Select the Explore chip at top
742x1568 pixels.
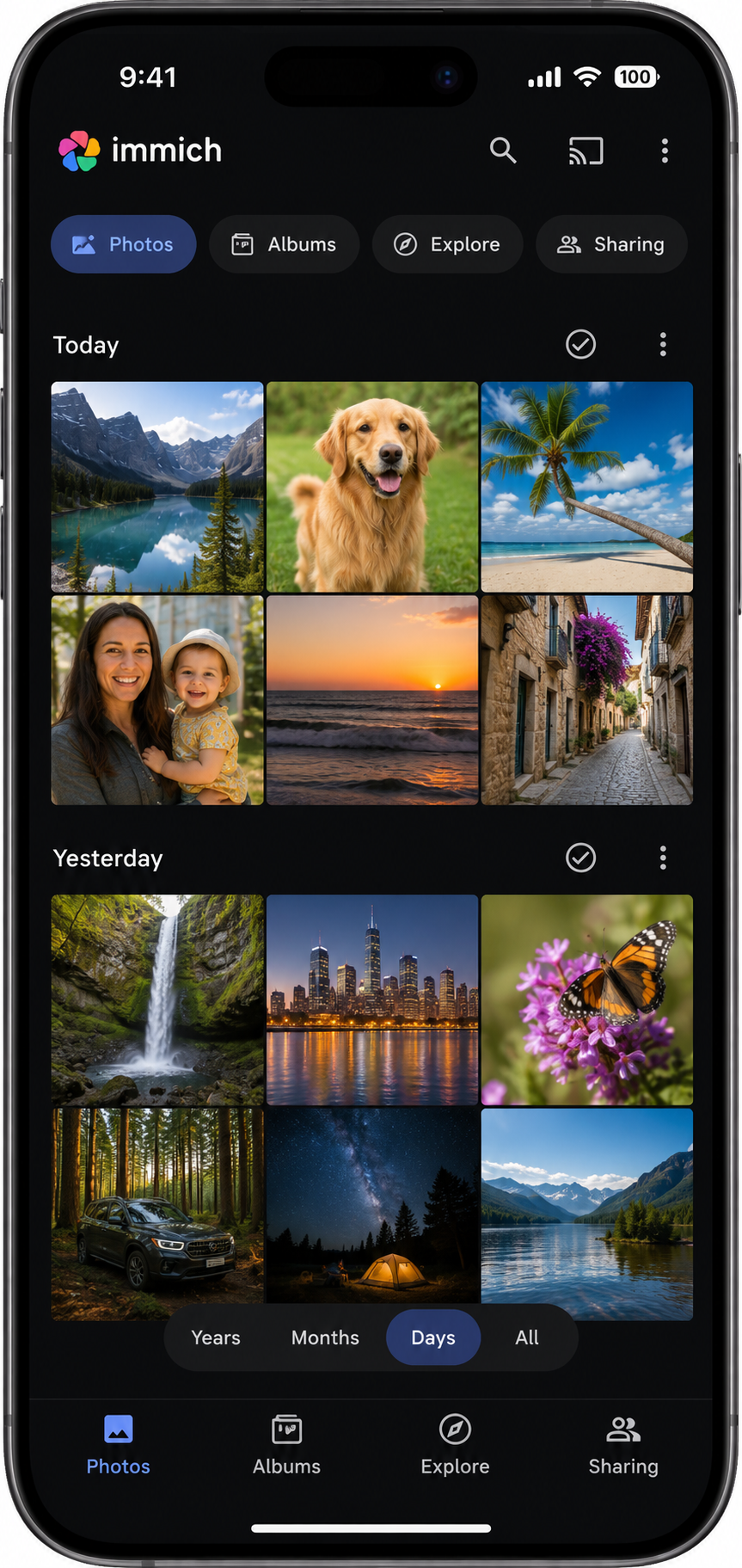(447, 244)
